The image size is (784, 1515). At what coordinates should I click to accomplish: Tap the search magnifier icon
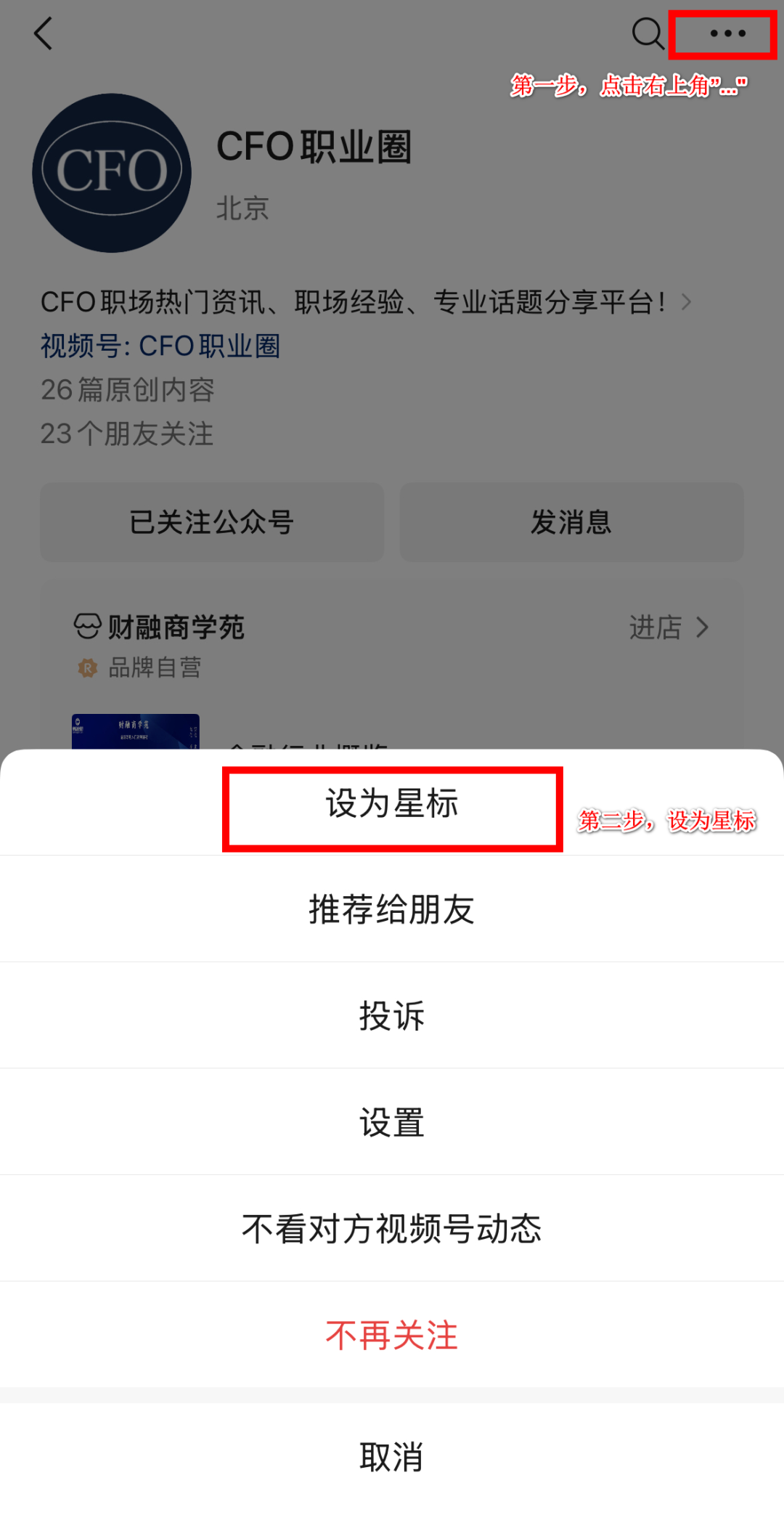[x=648, y=33]
